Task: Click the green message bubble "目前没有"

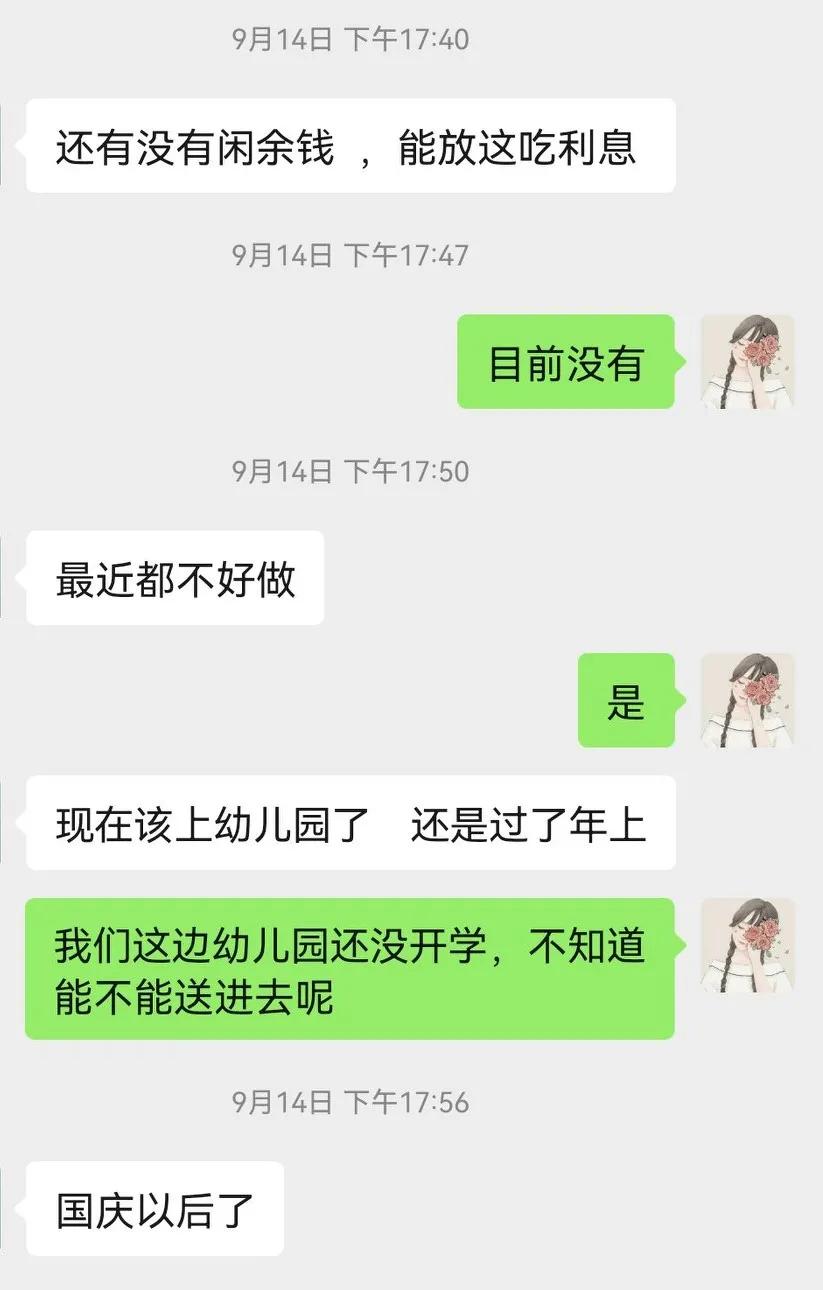Action: pyautogui.click(x=565, y=363)
